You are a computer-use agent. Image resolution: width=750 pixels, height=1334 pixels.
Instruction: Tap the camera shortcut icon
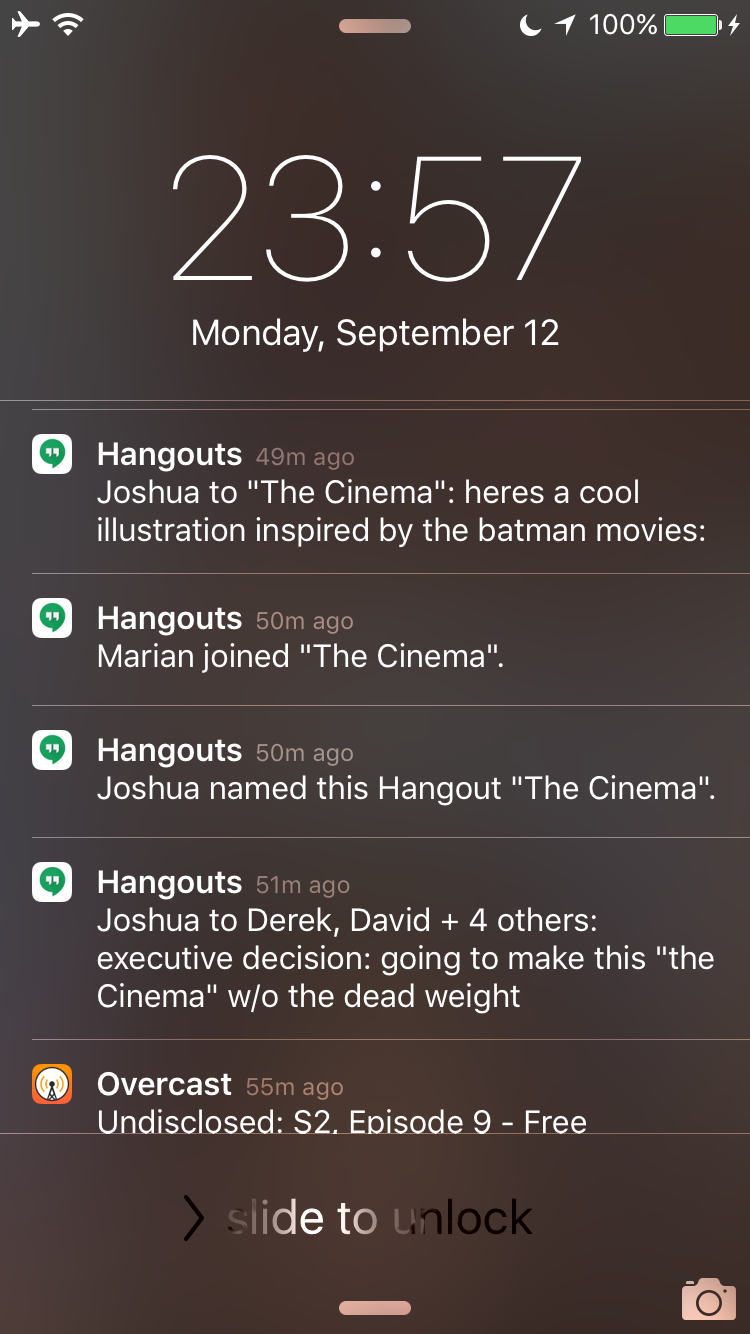click(x=708, y=1299)
